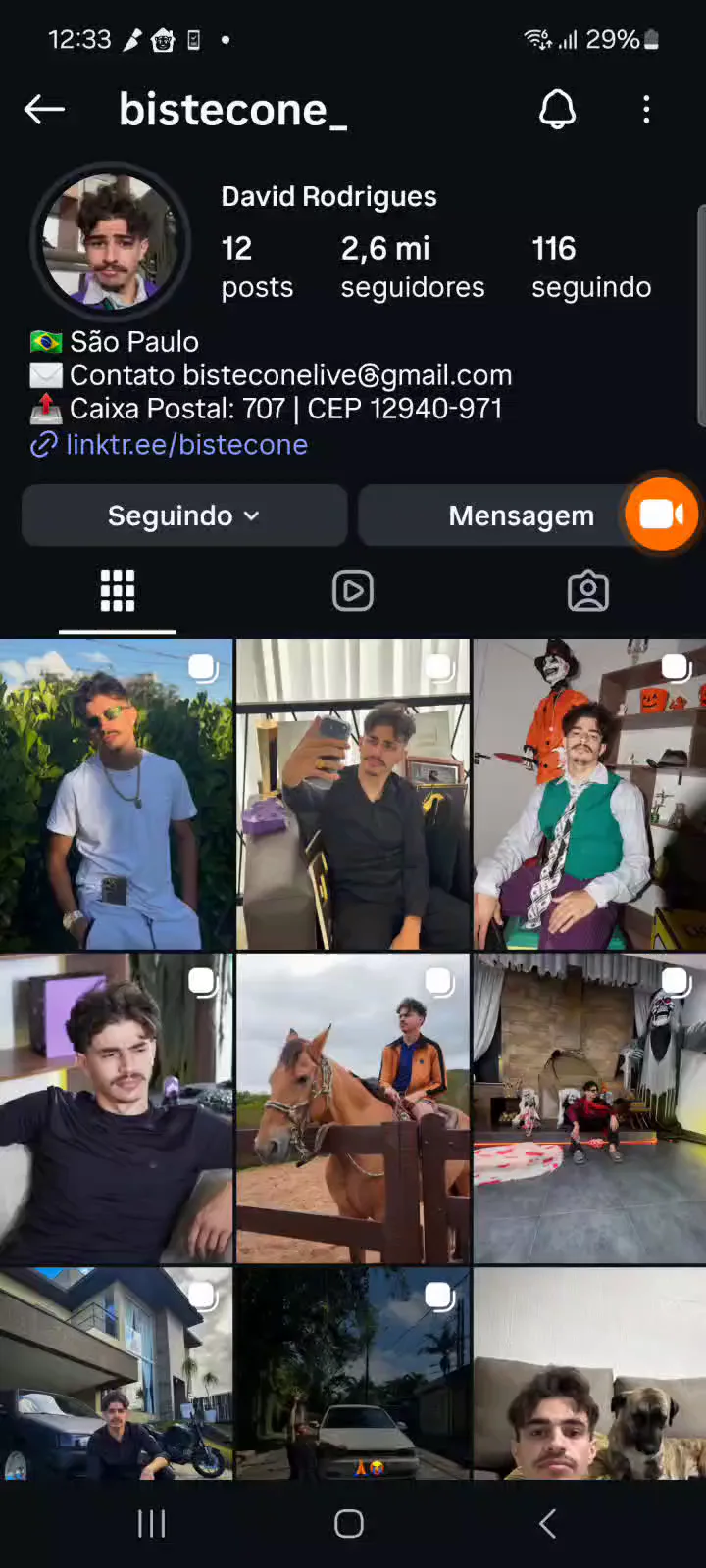Open the post with house and motorcycle

(x=117, y=1373)
